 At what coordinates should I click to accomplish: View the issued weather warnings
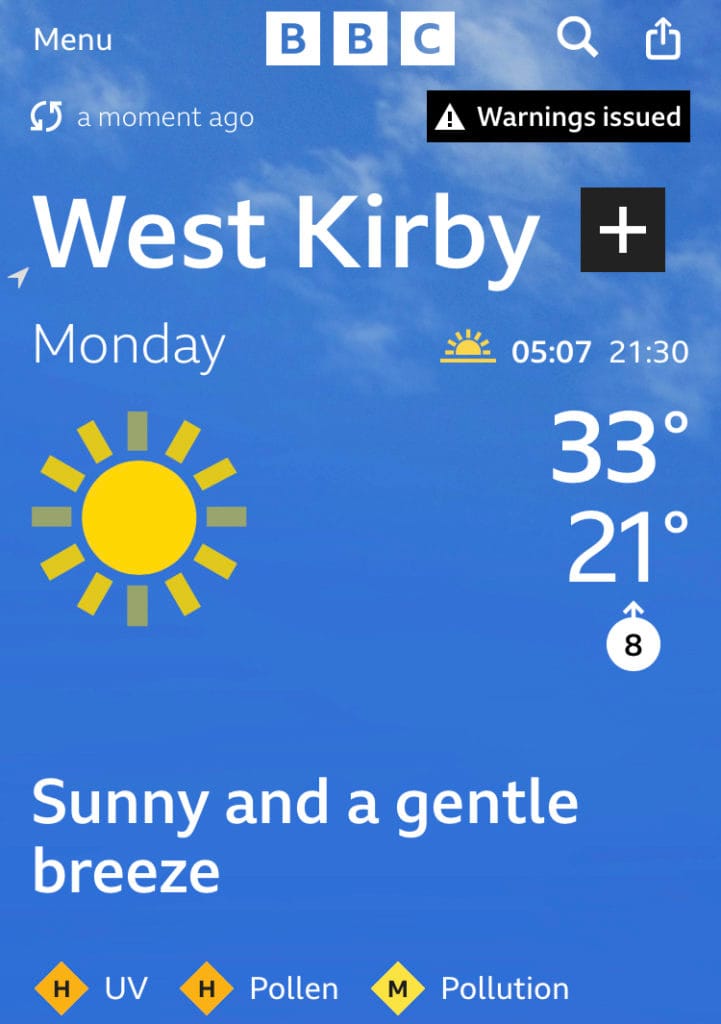(558, 117)
